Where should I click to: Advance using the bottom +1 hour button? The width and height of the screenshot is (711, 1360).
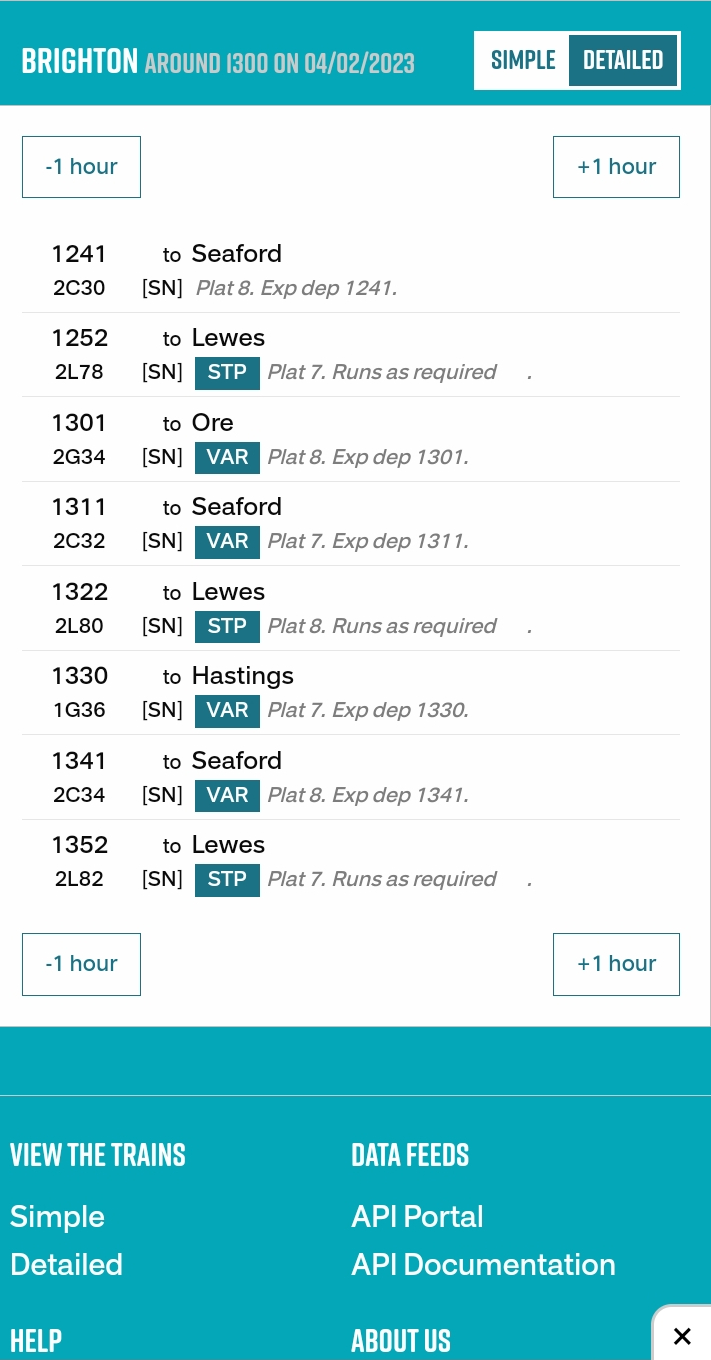616,964
